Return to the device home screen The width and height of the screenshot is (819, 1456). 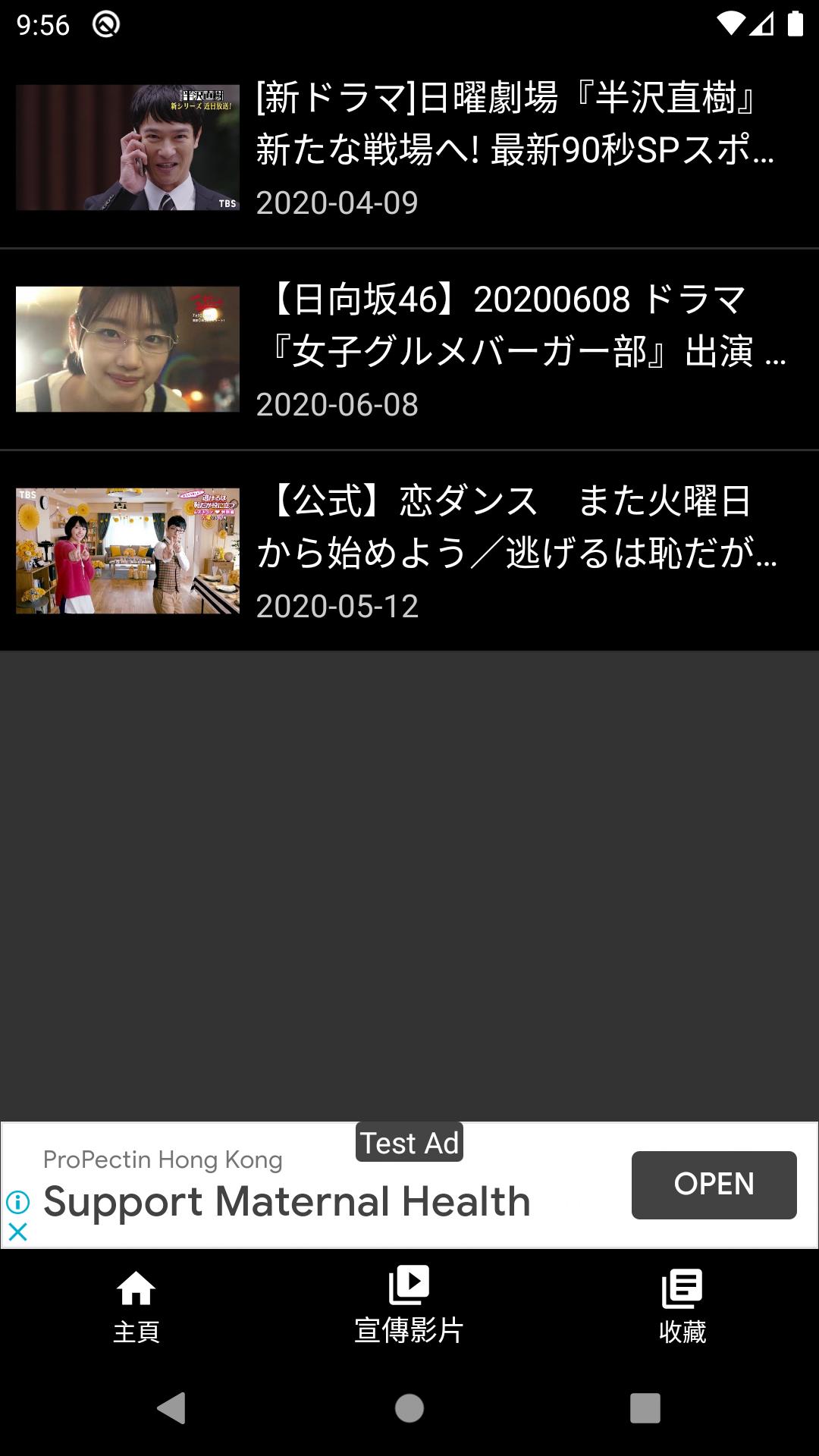pyautogui.click(x=409, y=1408)
